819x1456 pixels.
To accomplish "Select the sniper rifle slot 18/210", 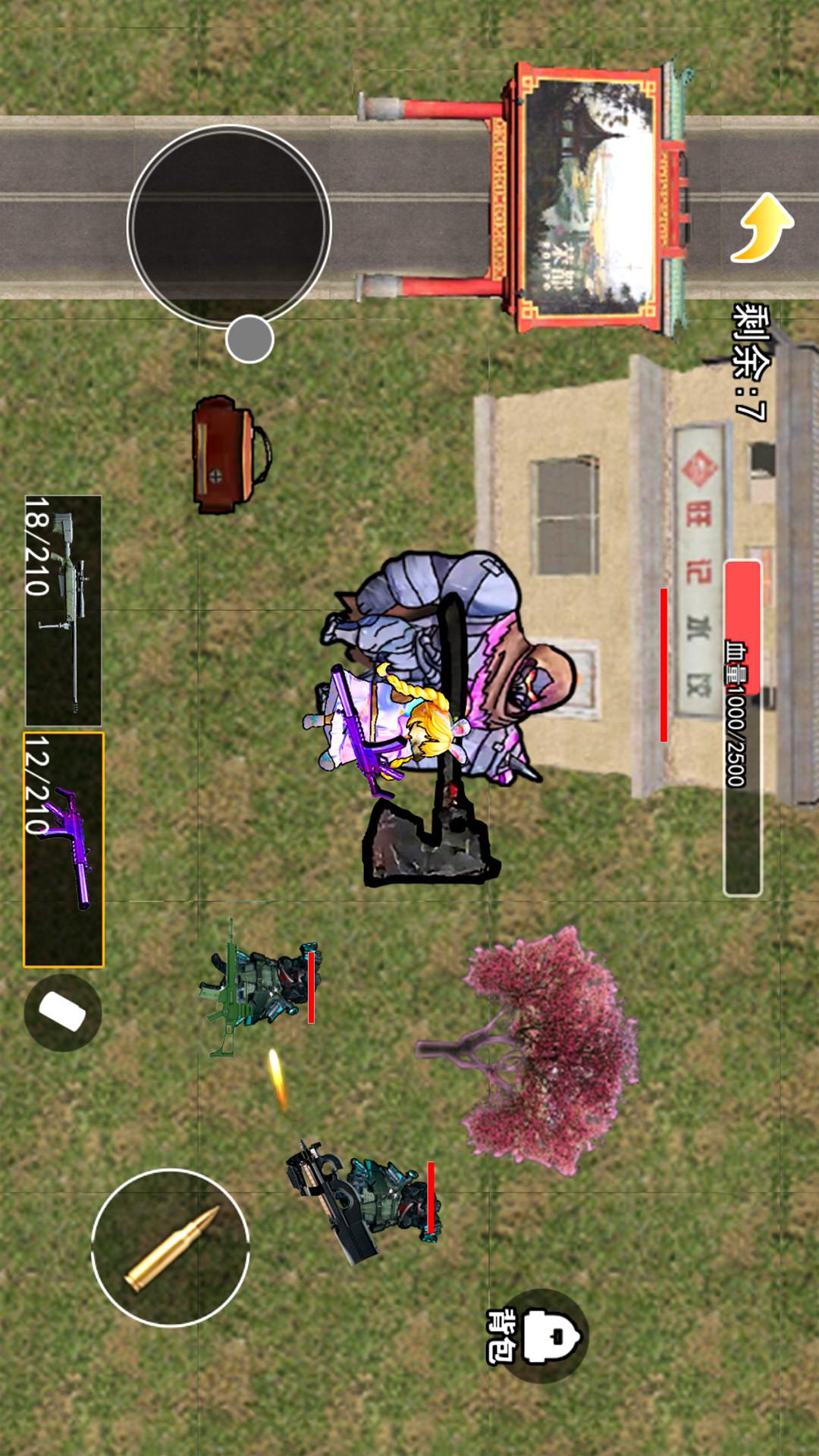I will click(64, 610).
